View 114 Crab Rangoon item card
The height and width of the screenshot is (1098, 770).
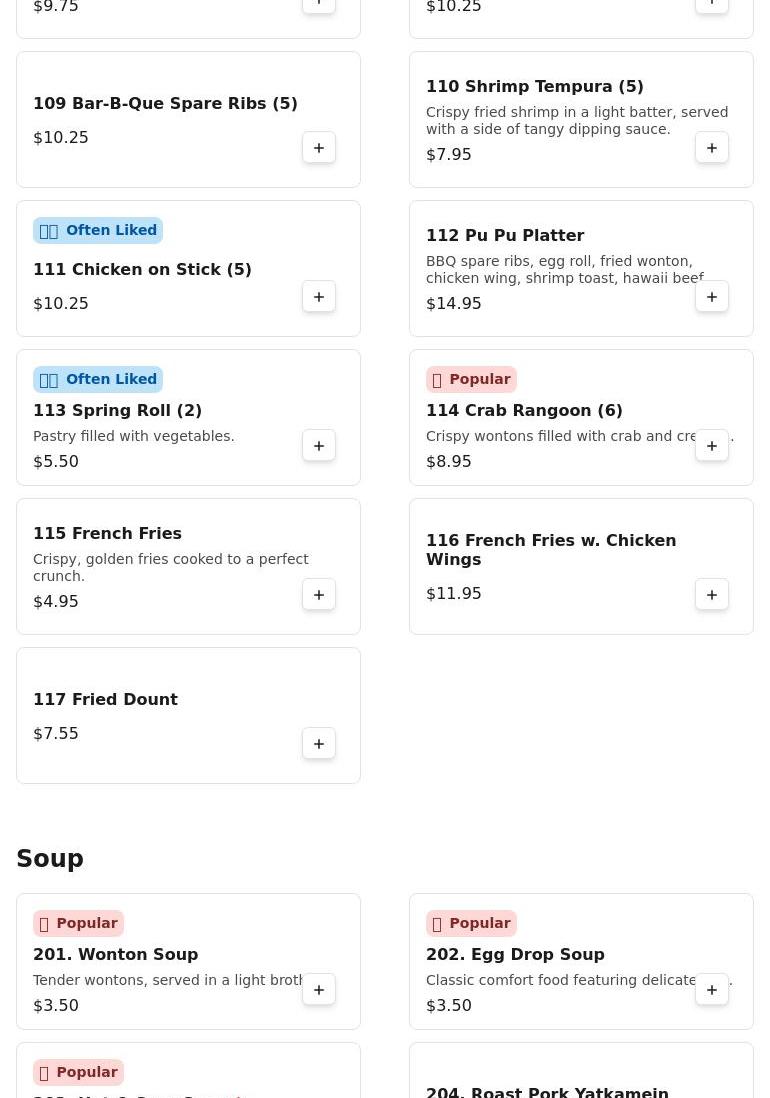[x=540, y=411]
